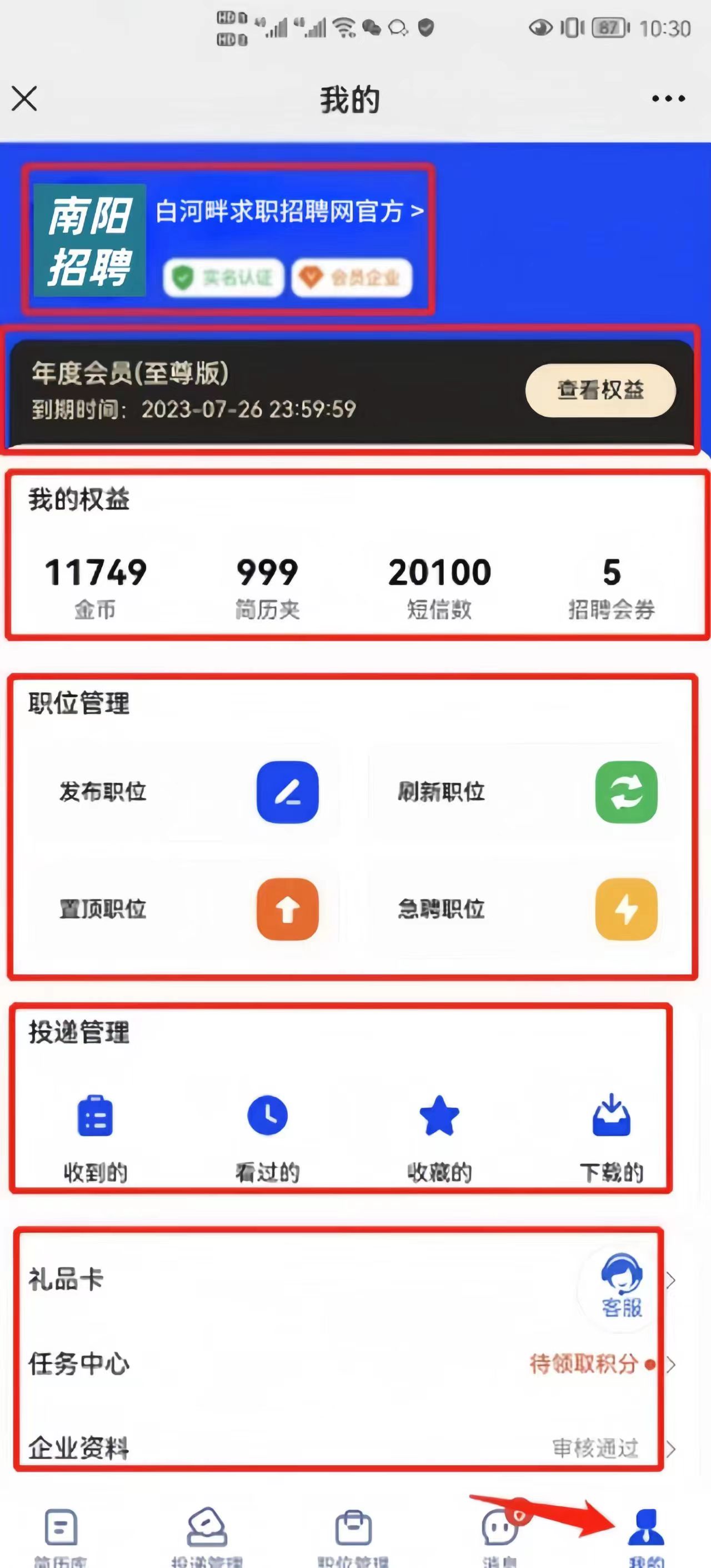711x1568 pixels.
Task: Open 白河畔求职招聘网官方 company profile
Action: click(x=290, y=211)
